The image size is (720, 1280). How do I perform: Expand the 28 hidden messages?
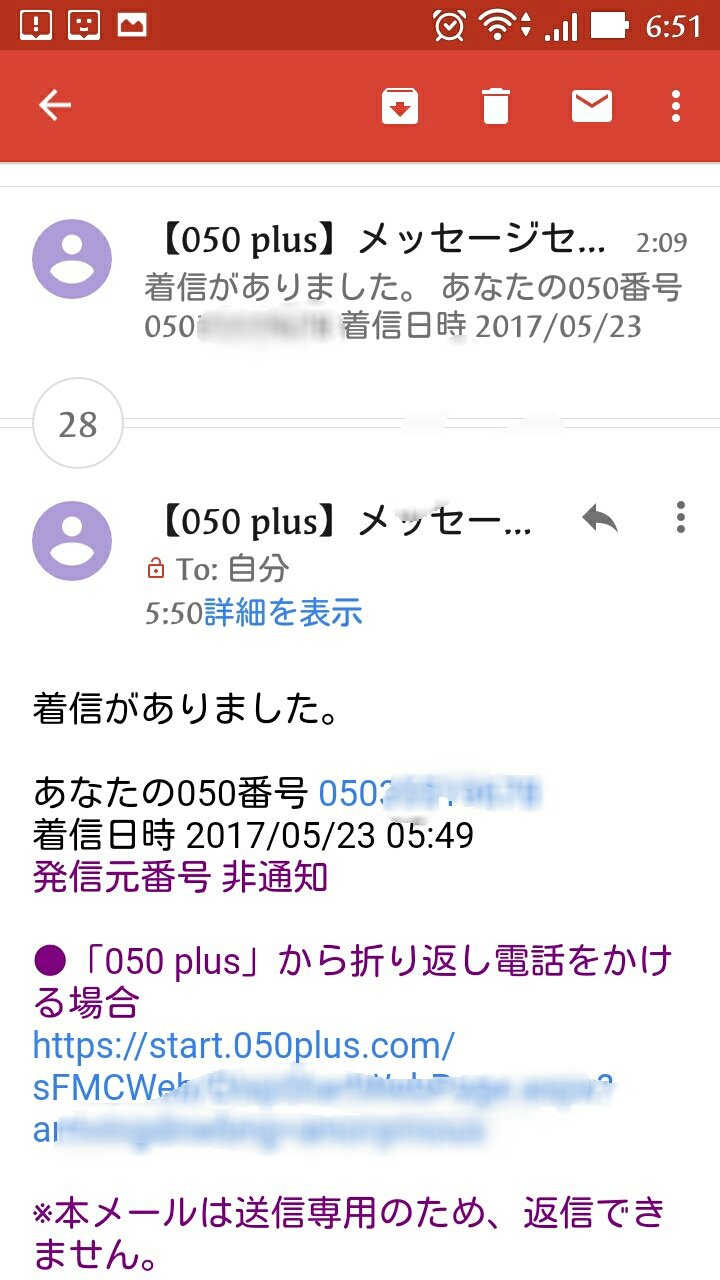coord(78,424)
